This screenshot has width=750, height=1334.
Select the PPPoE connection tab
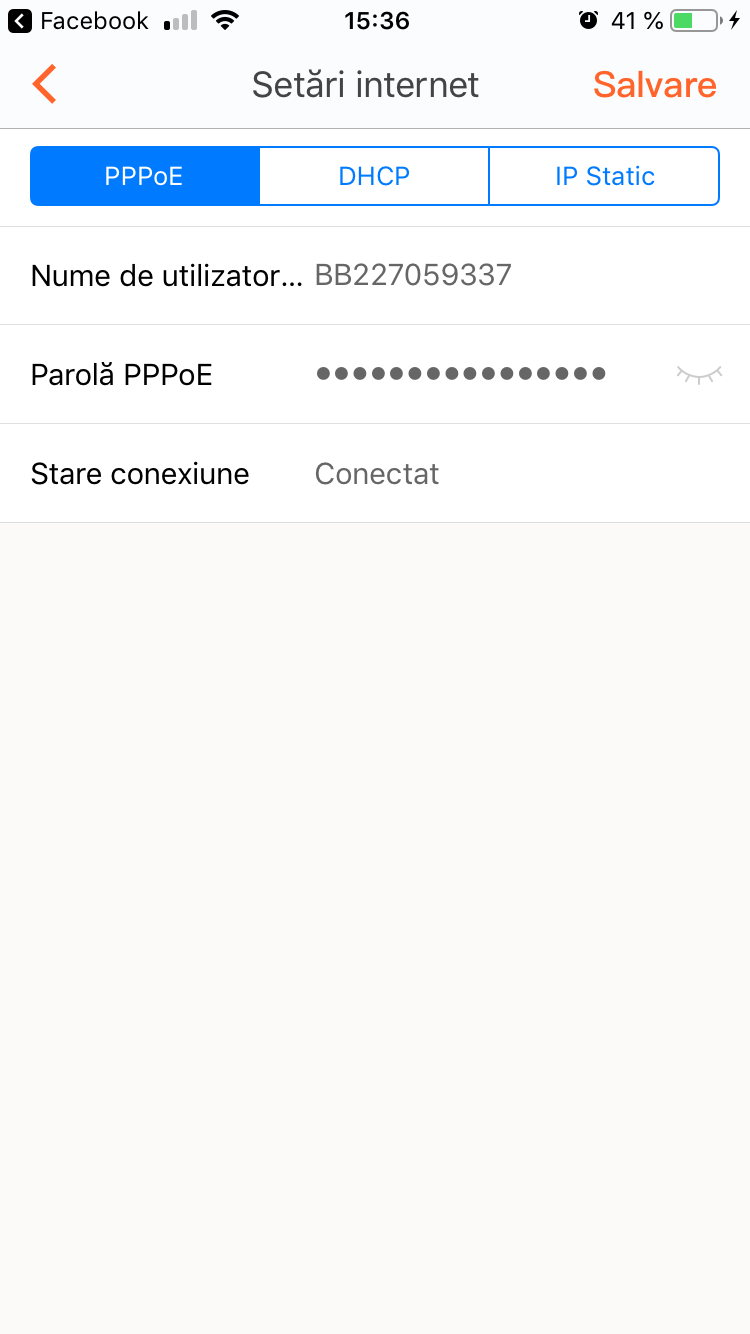coord(145,176)
